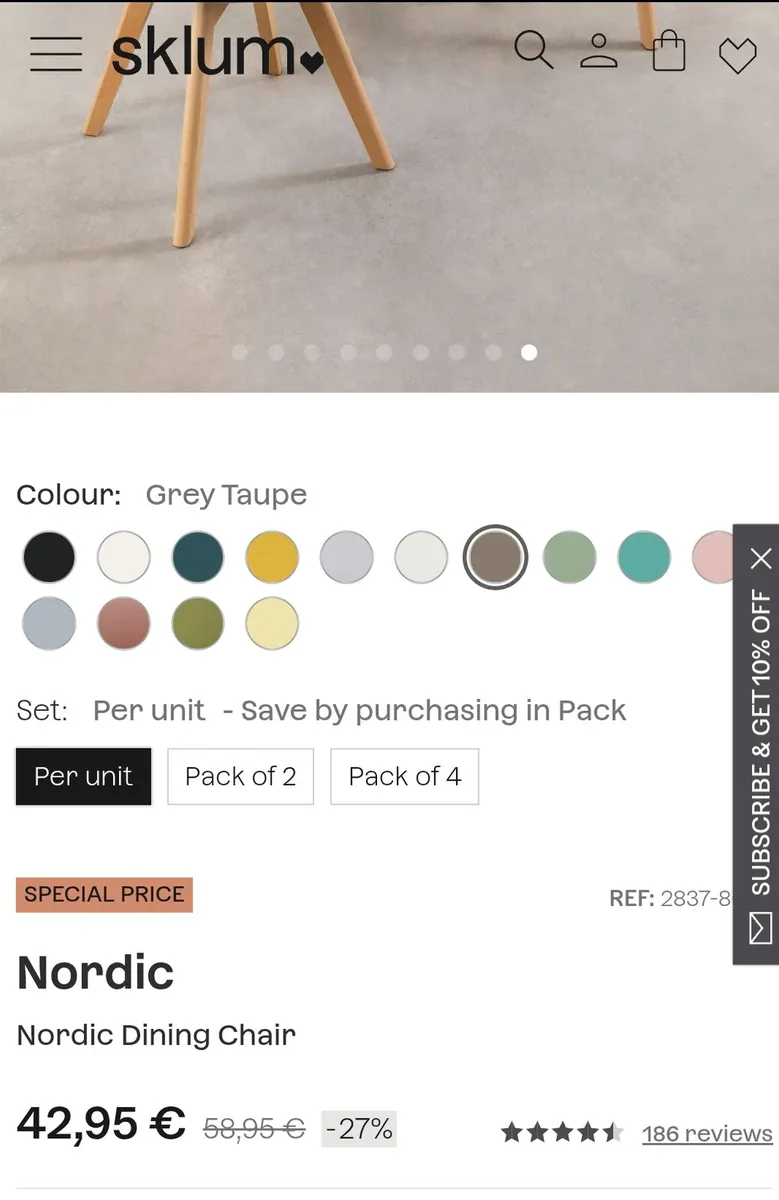Open the 186 reviews link

pyautogui.click(x=707, y=1133)
